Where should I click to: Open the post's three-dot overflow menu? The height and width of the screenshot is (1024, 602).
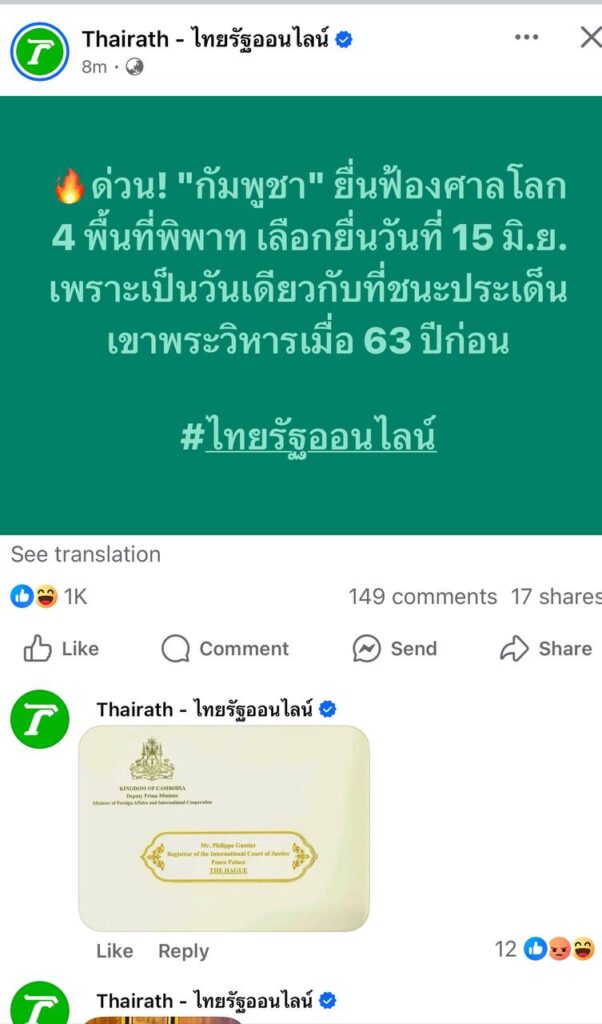pos(526,38)
